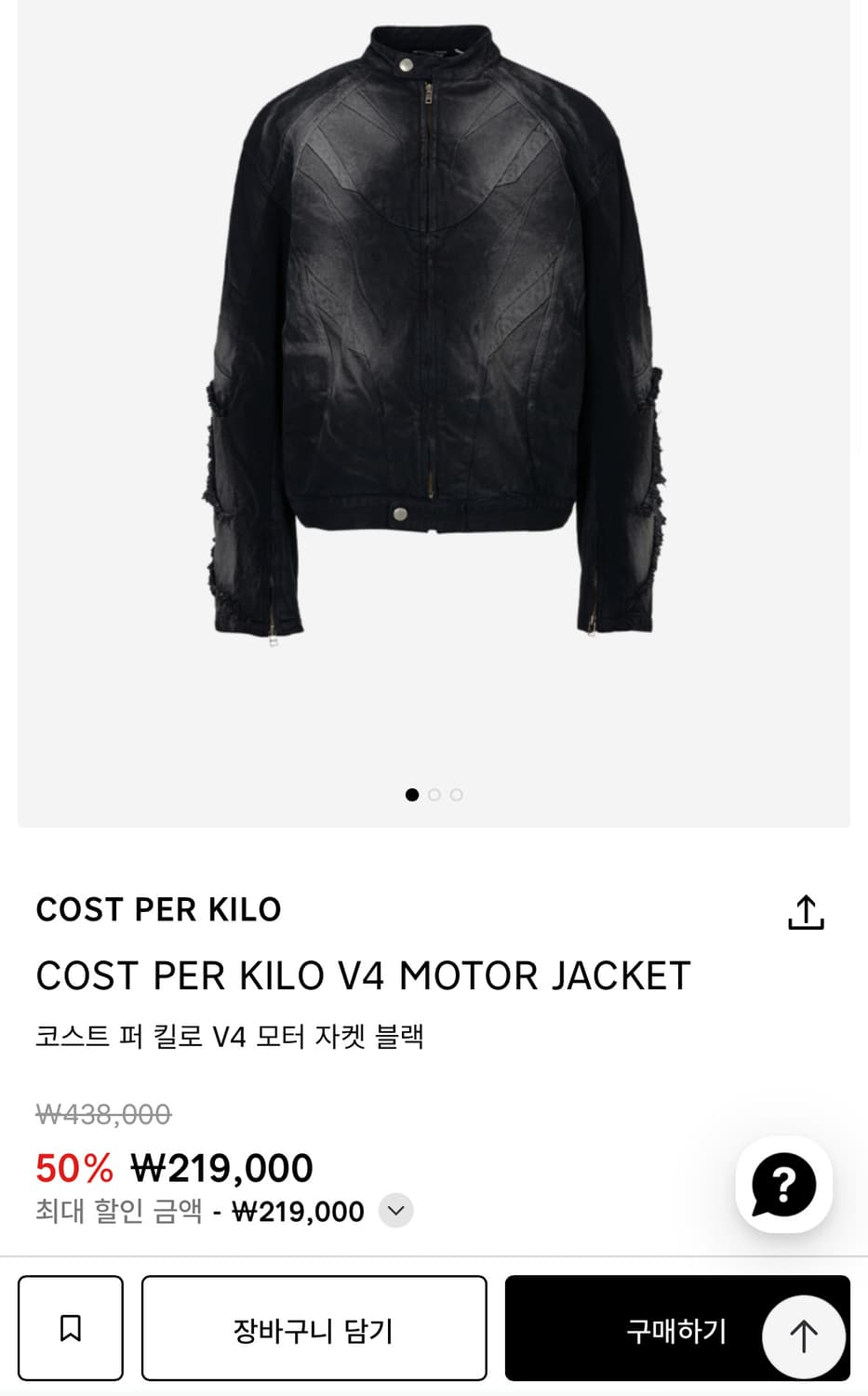868x1396 pixels.
Task: Tap the share icon
Action: click(808, 912)
